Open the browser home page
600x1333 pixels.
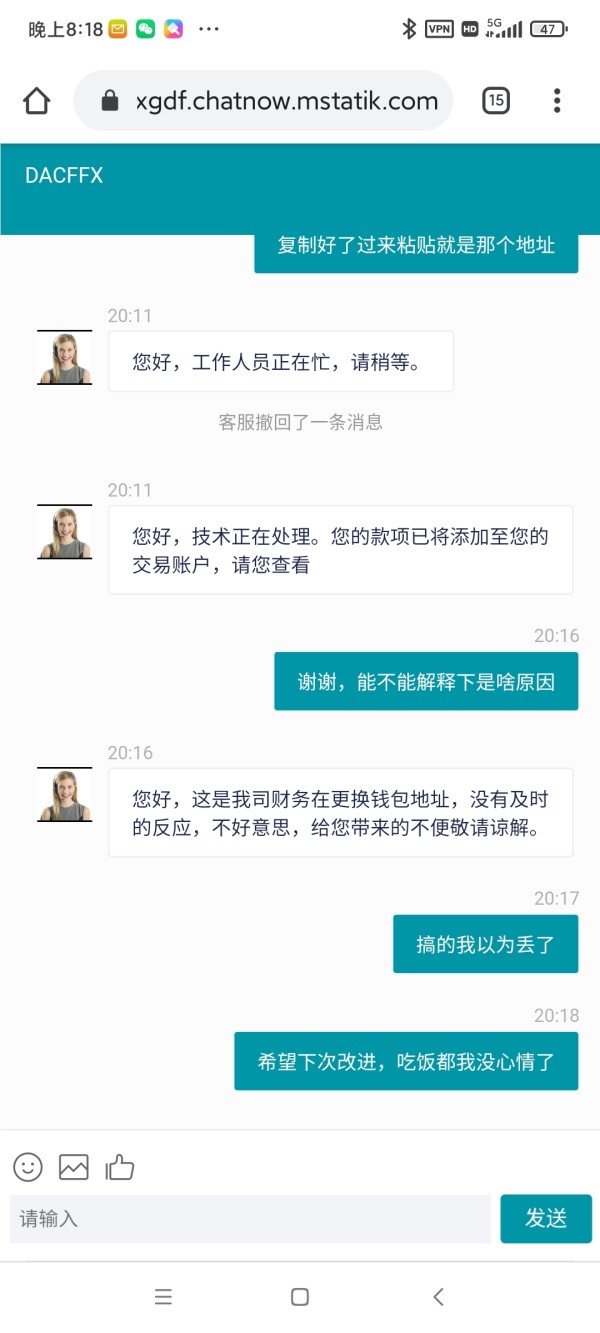37,101
